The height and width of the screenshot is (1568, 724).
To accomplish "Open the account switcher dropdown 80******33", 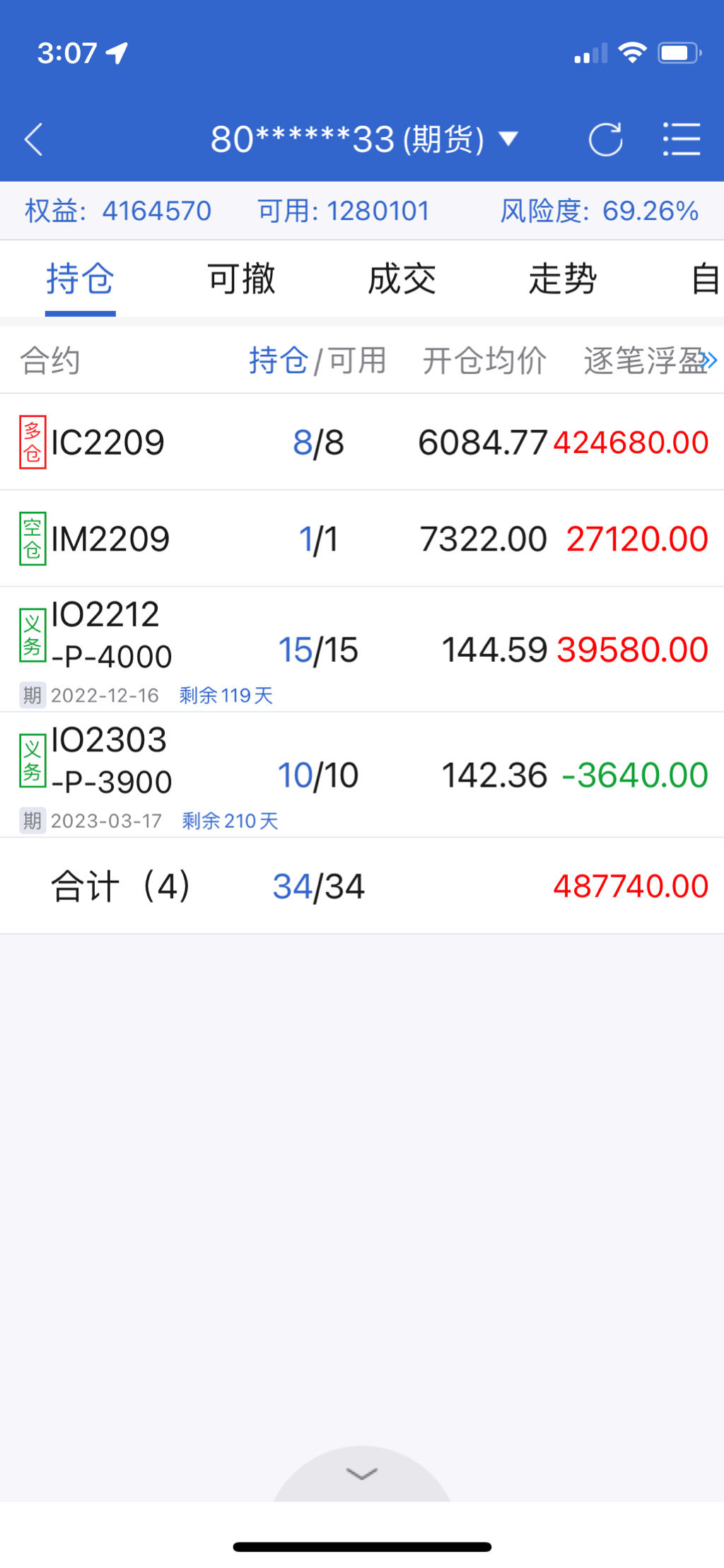I will click(363, 139).
